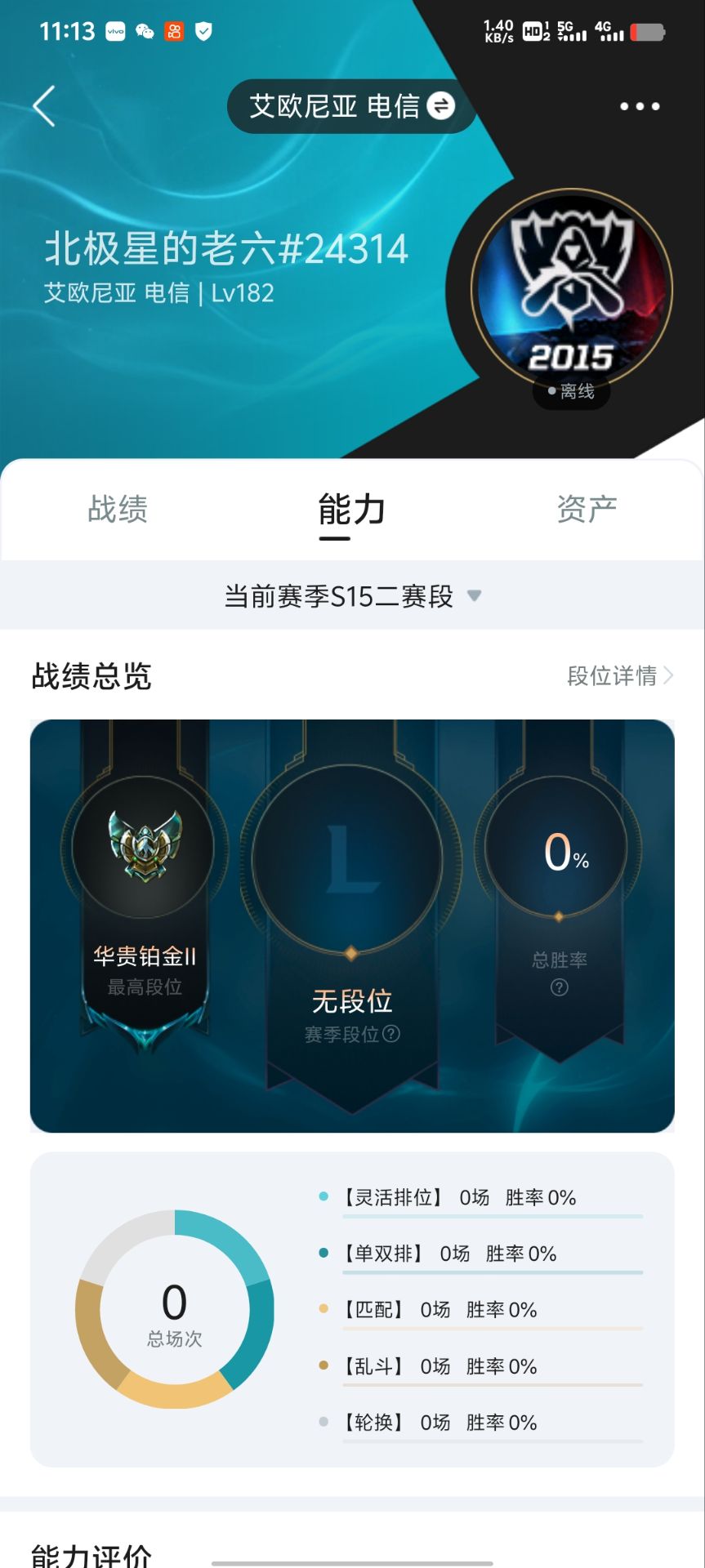
Task: Tap help icon next to 赛季段位
Action: (392, 1034)
